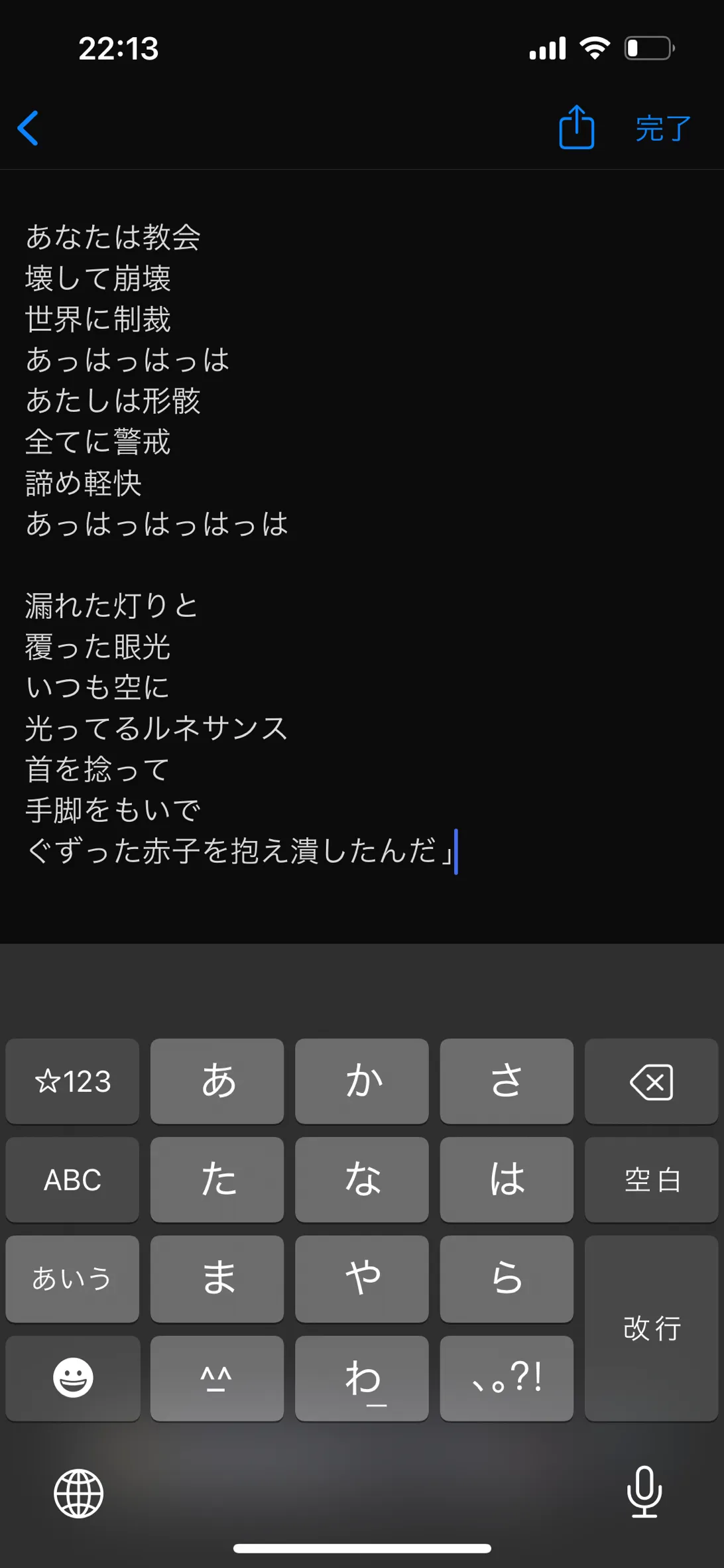Tap the punctuation key 、。?!

pyautogui.click(x=507, y=1378)
